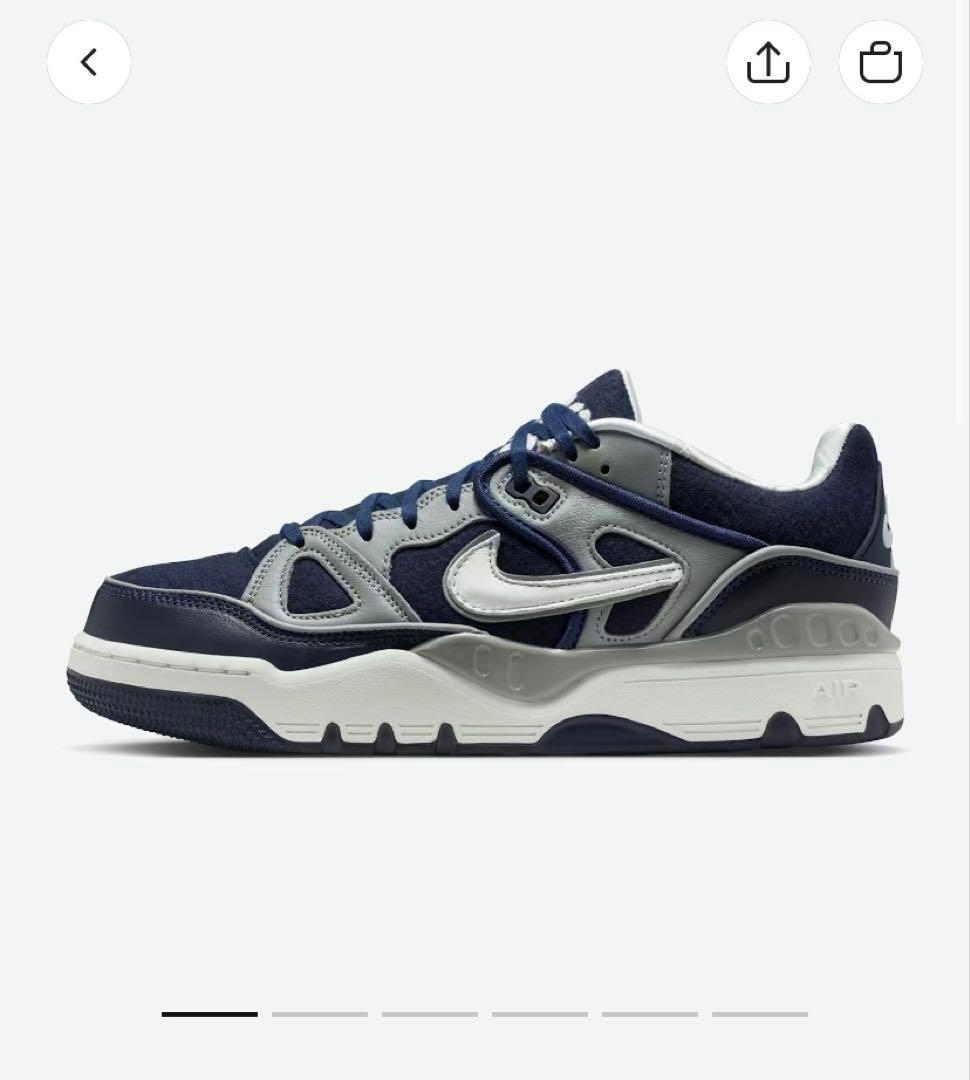Open the fifth product image indicator

click(x=648, y=1013)
